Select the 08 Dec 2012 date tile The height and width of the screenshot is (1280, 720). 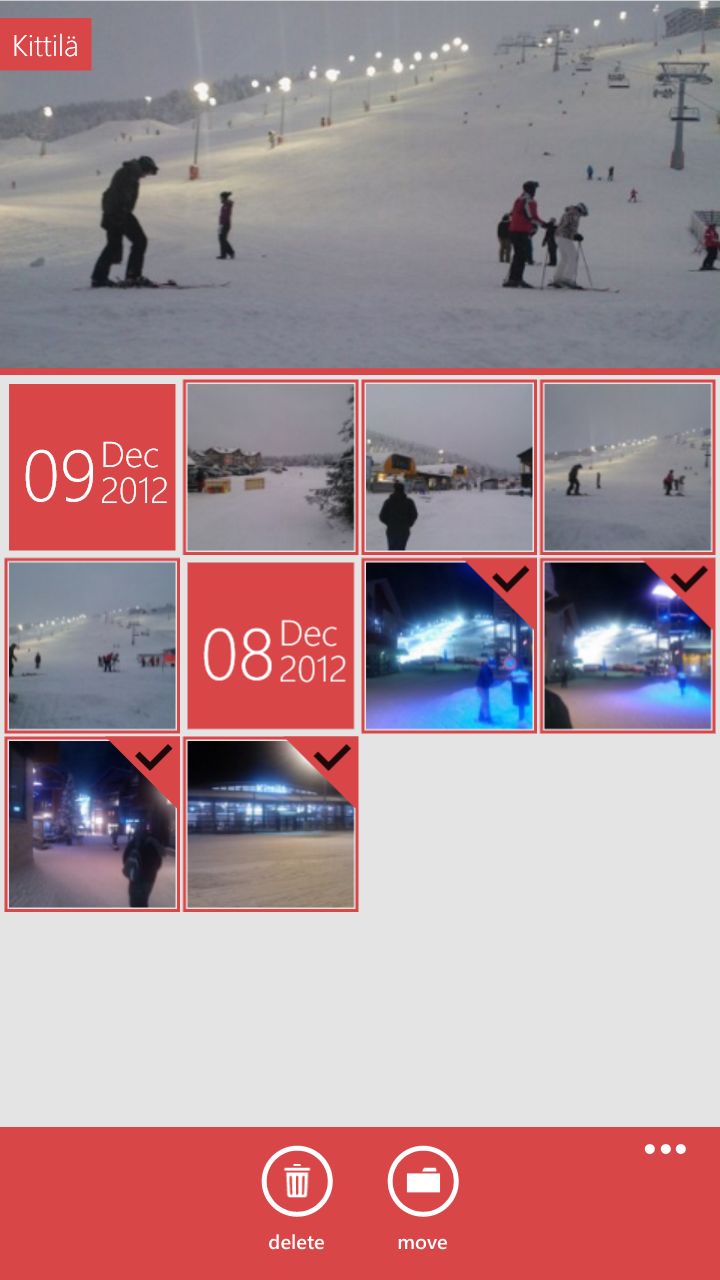(271, 646)
